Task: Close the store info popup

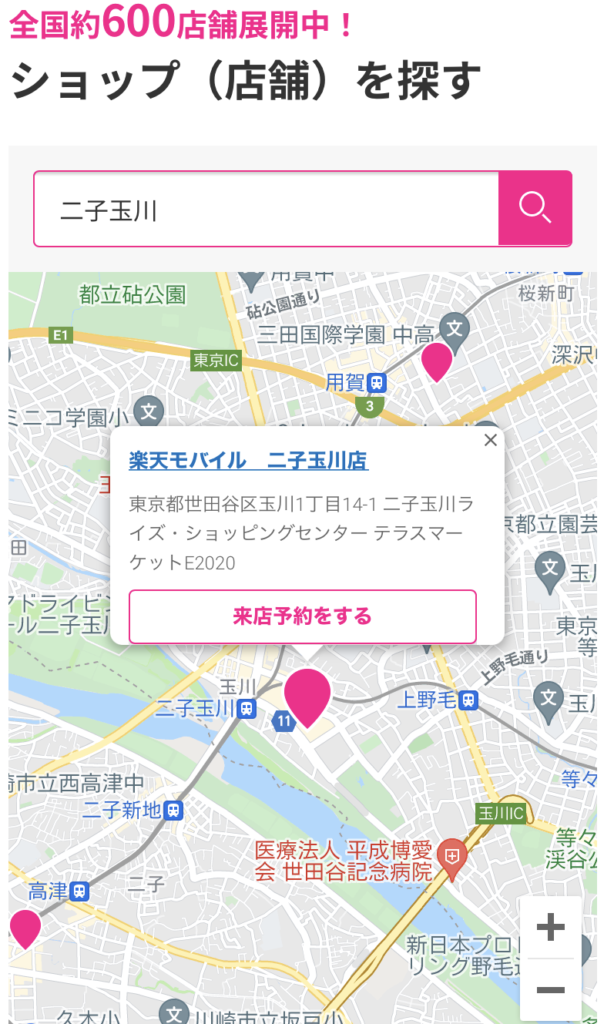Action: click(x=490, y=440)
